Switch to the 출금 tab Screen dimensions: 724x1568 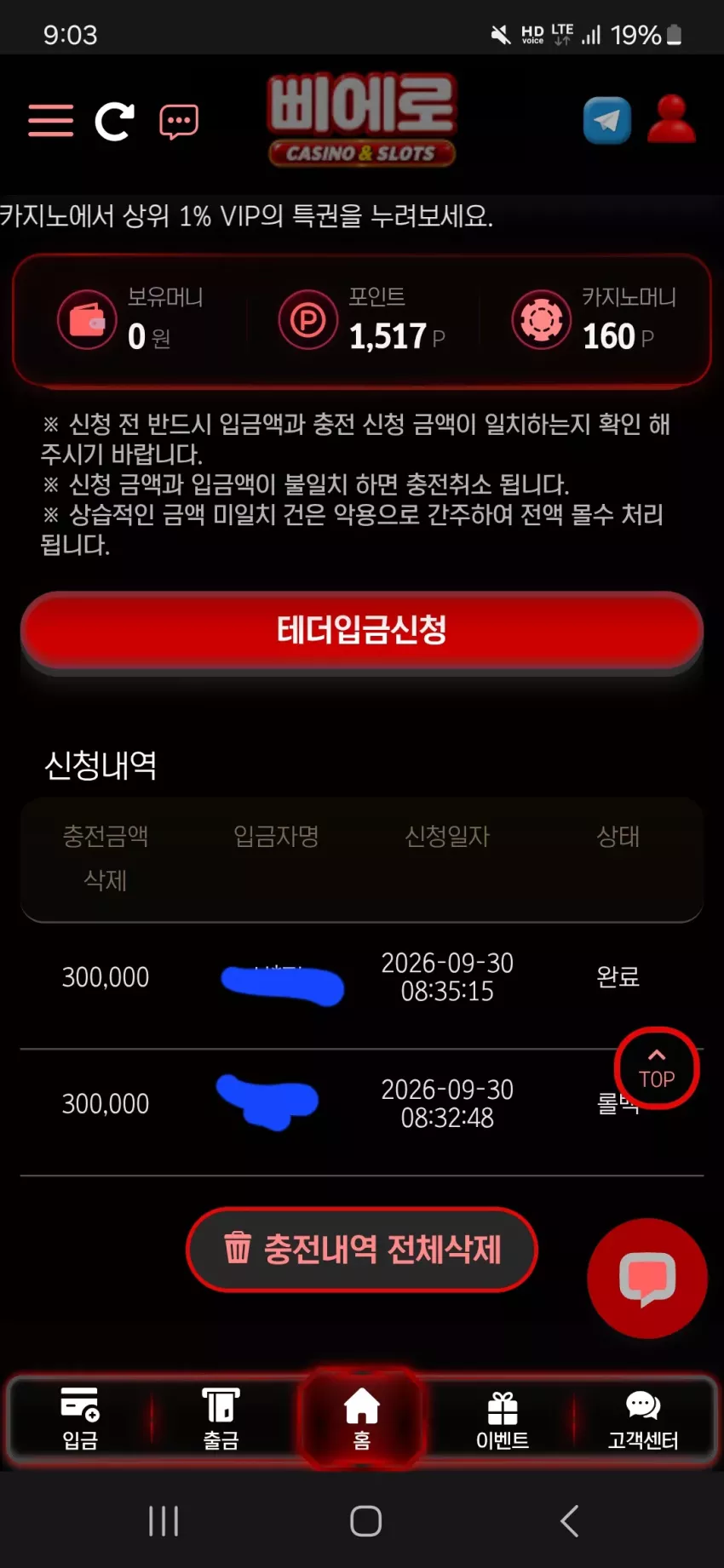coord(221,1419)
